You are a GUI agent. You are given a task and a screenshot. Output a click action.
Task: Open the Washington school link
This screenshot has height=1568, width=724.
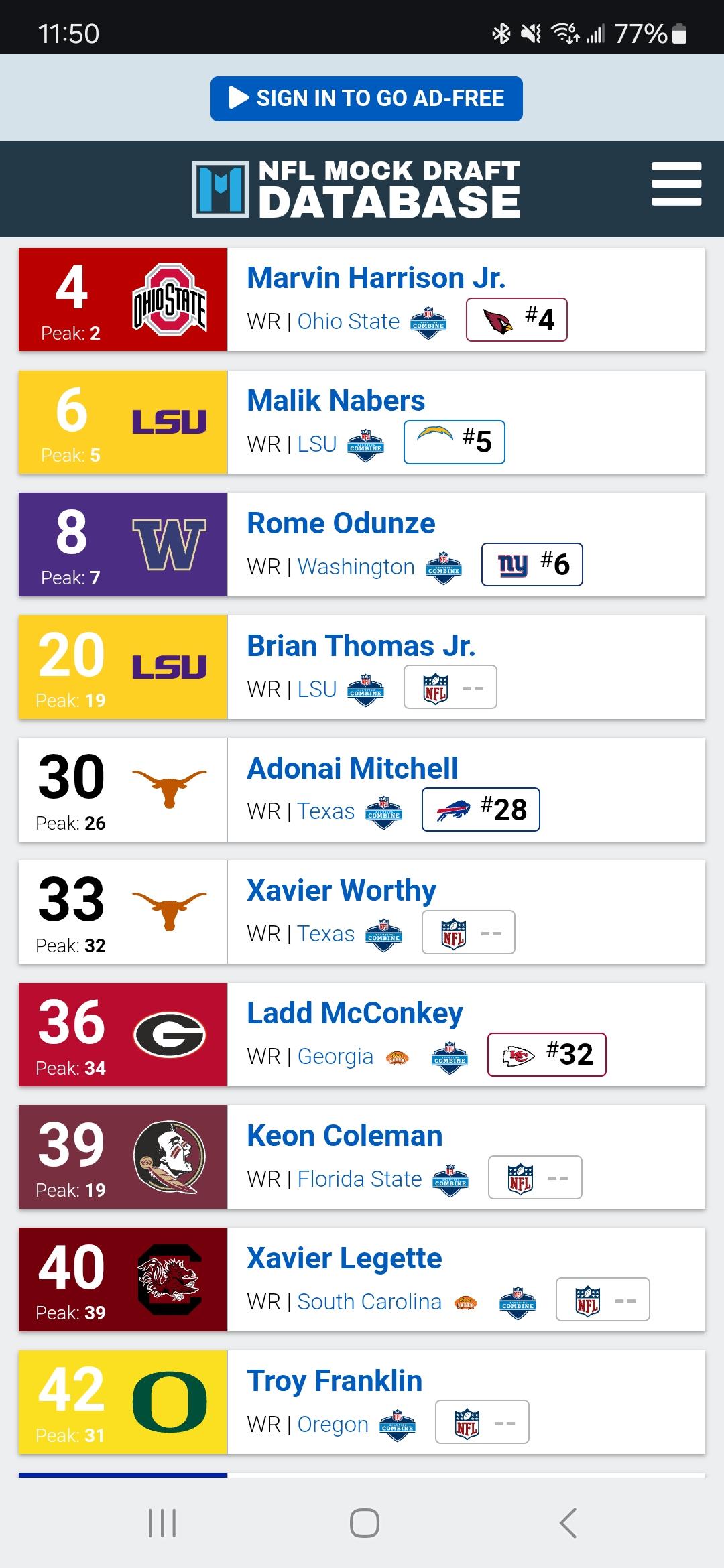pos(356,567)
